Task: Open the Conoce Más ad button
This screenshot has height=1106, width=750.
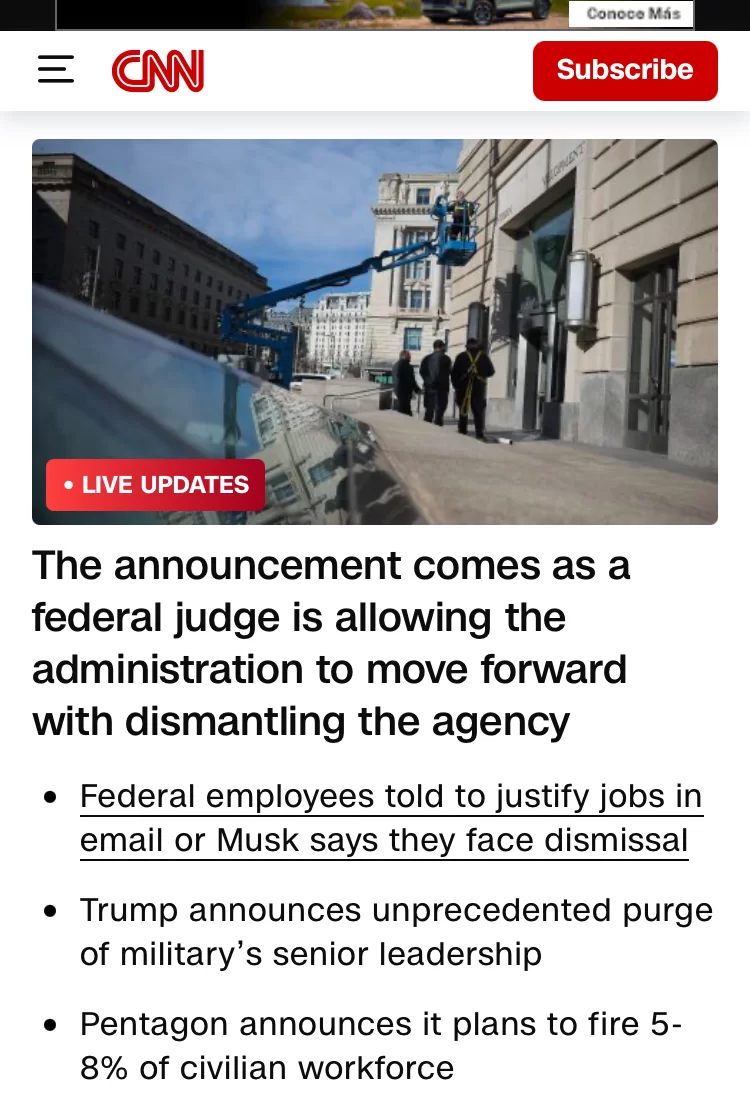Action: 632,14
